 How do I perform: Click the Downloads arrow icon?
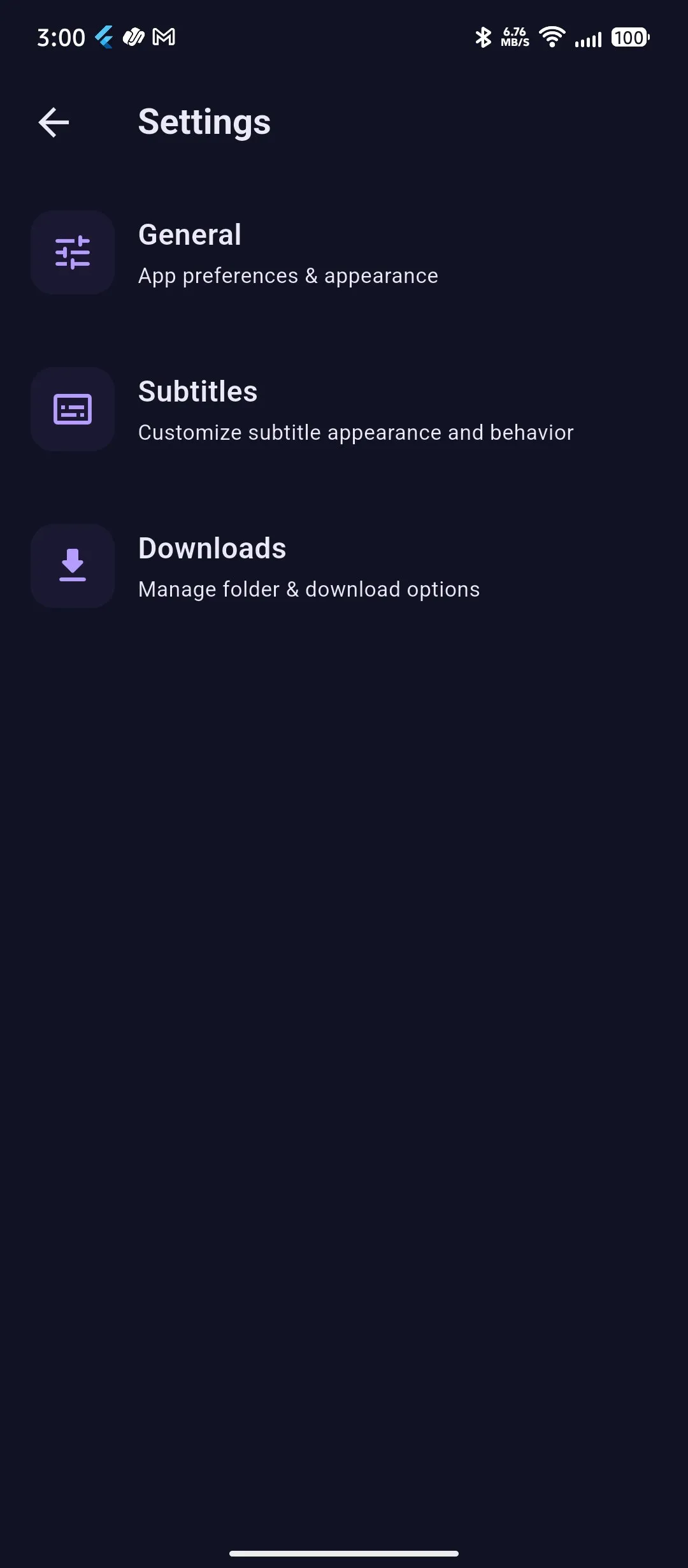72,565
